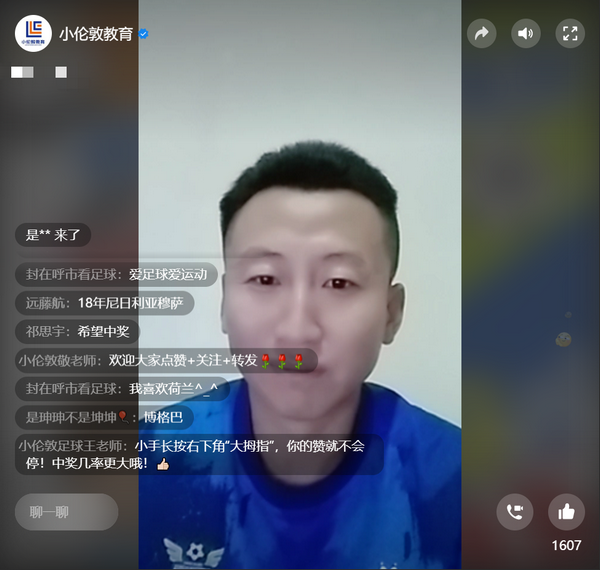Enter fullscreen mode
This screenshot has height=570, width=600.
pyautogui.click(x=570, y=34)
